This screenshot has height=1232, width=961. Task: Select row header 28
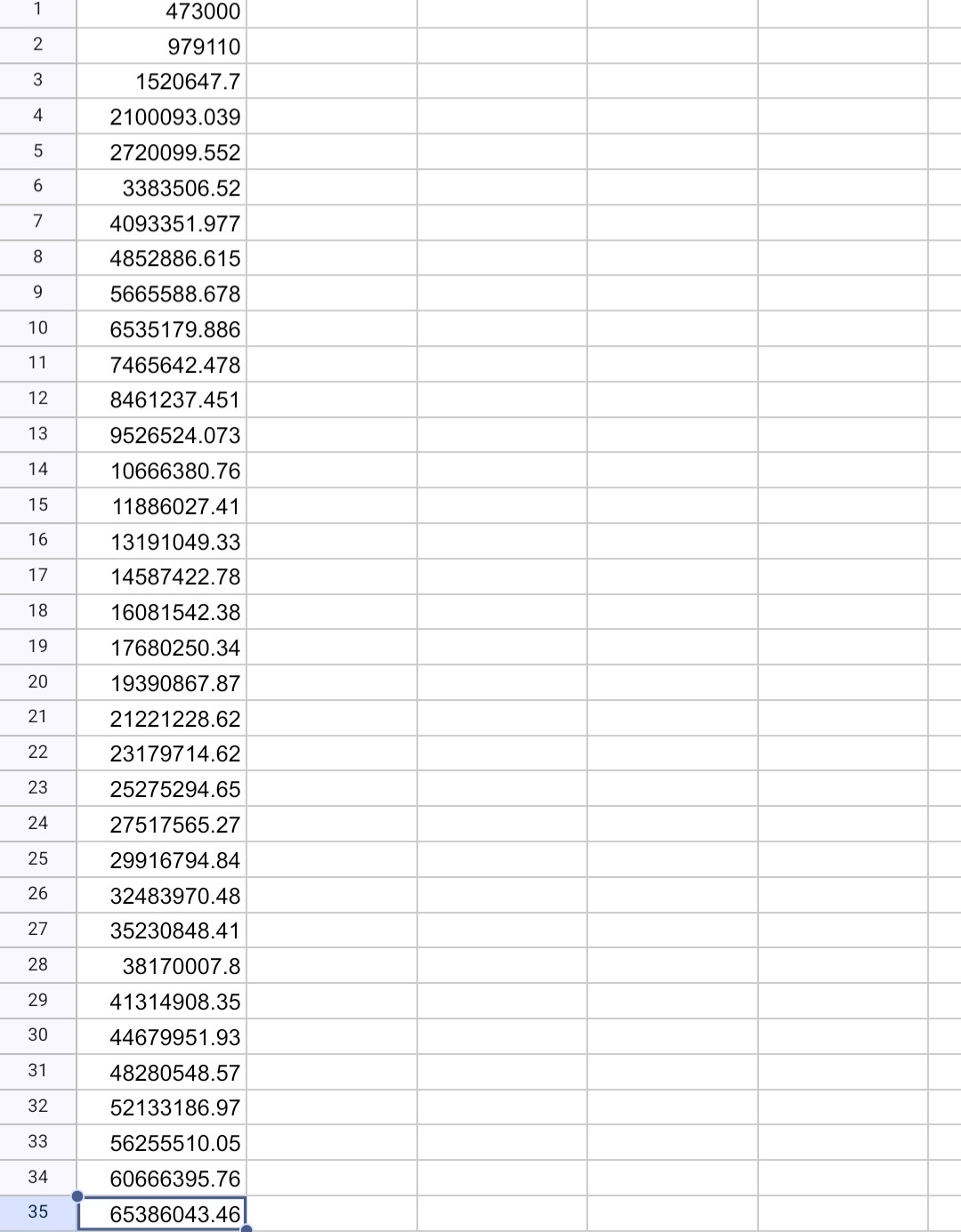(37, 965)
